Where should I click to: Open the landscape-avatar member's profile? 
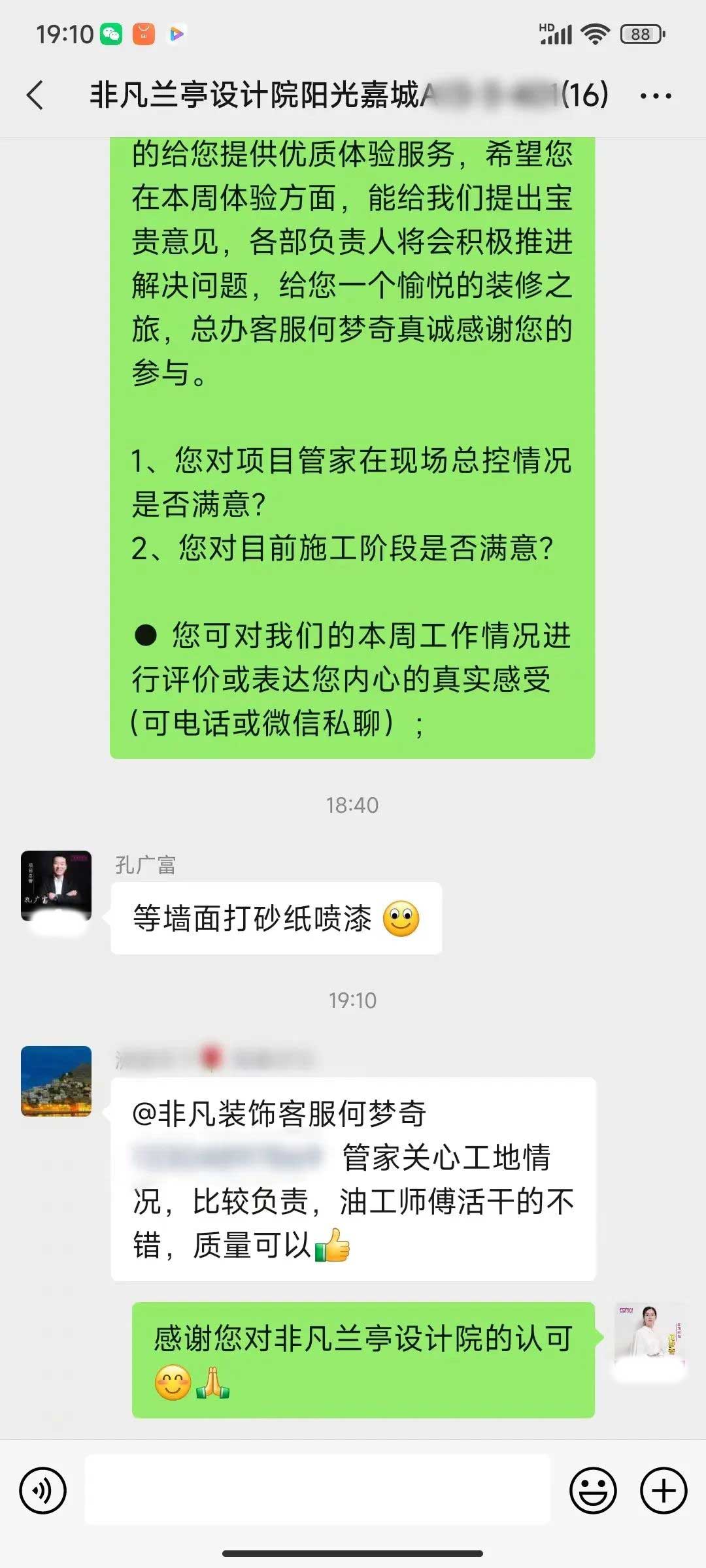56,1081
